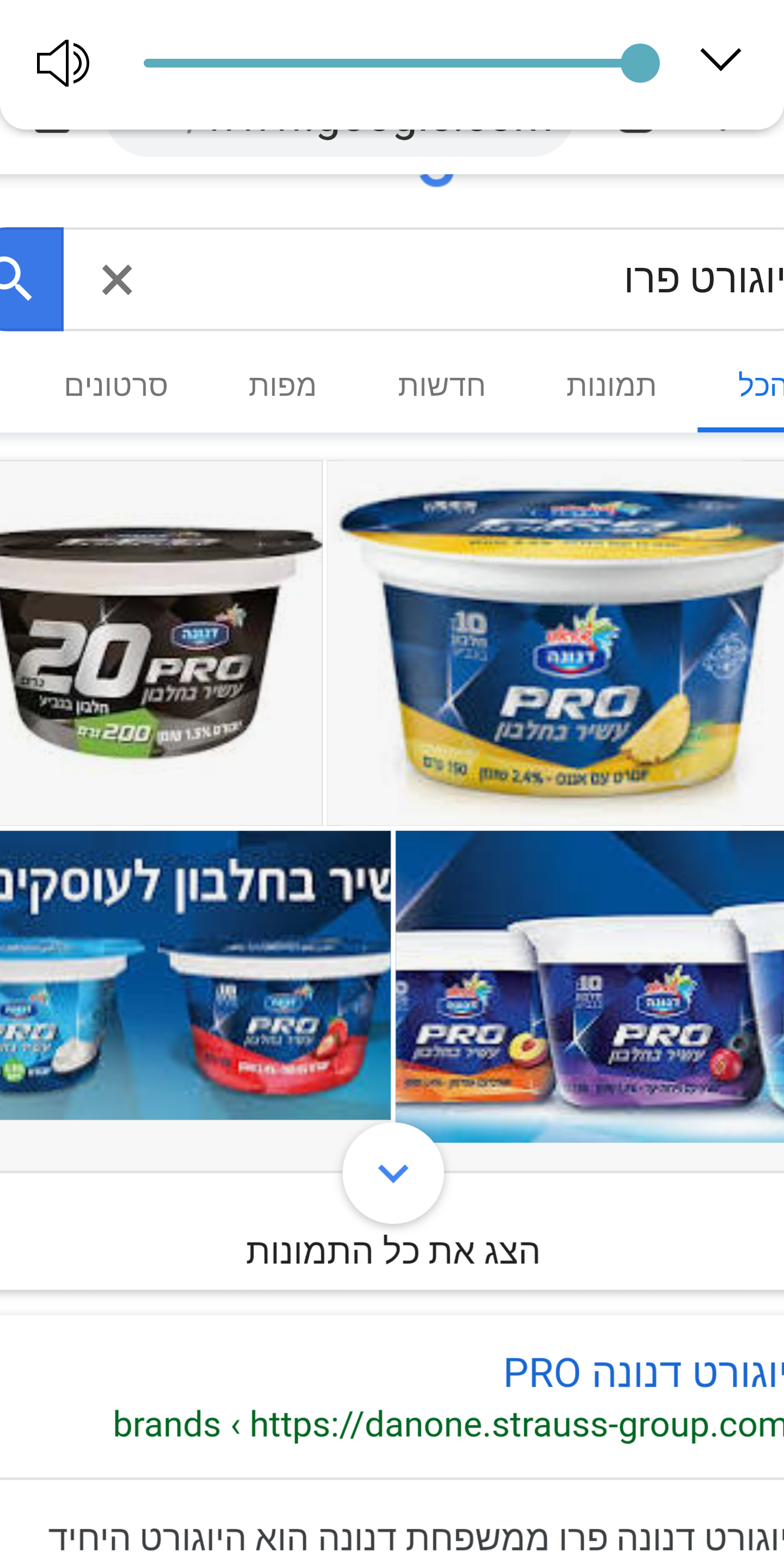Switch to the חדשות tab
The width and height of the screenshot is (784, 1568).
(442, 386)
